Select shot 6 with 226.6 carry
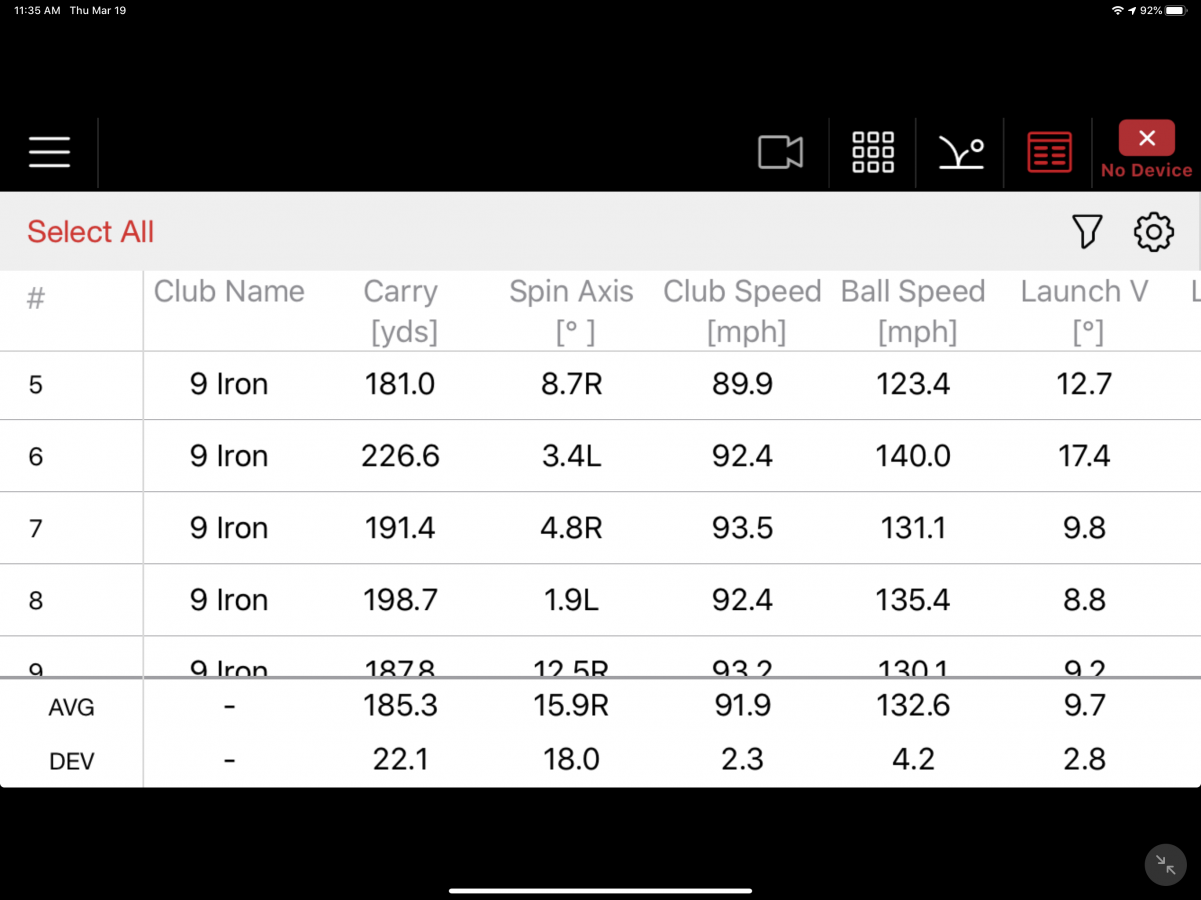This screenshot has height=900, width=1201. coord(600,456)
